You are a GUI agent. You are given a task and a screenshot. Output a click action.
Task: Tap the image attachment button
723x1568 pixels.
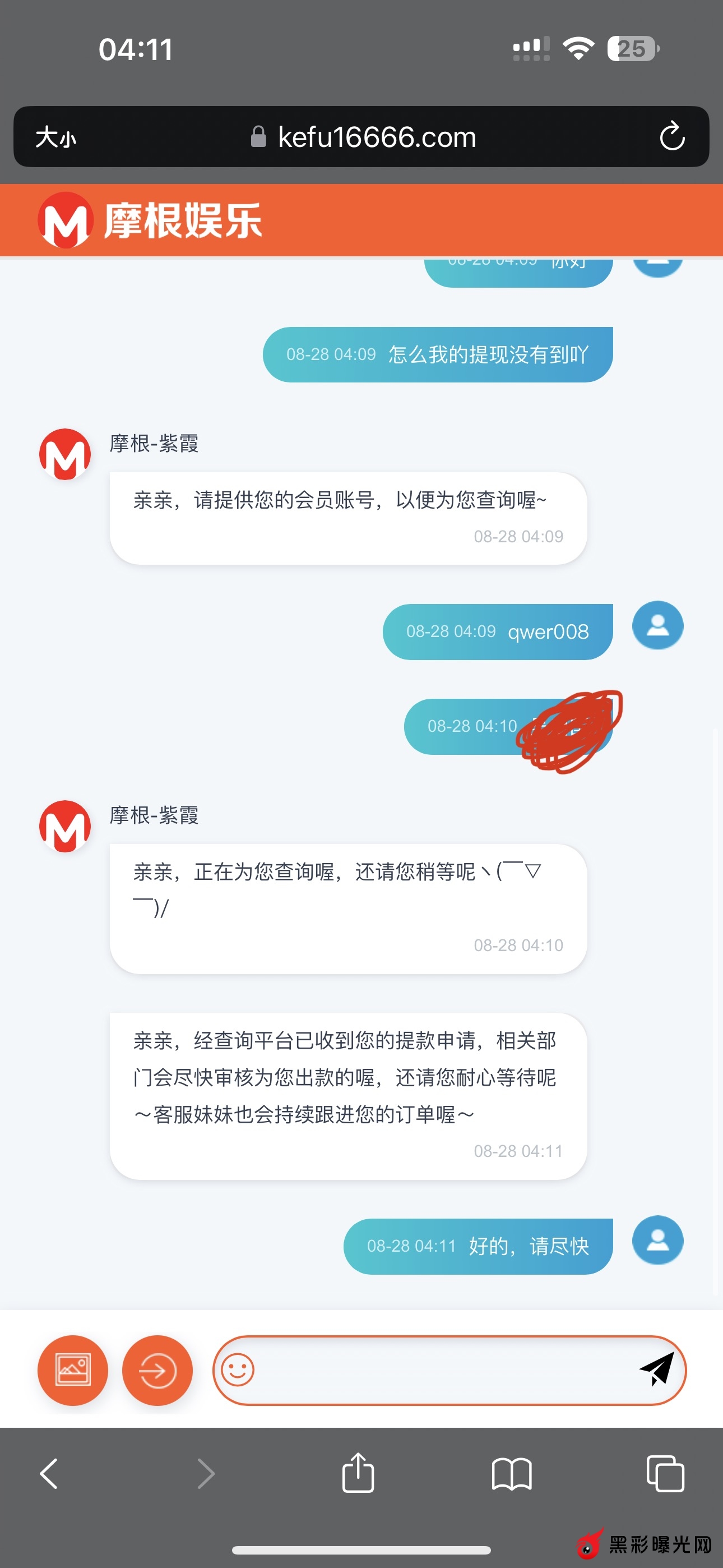(x=73, y=1370)
